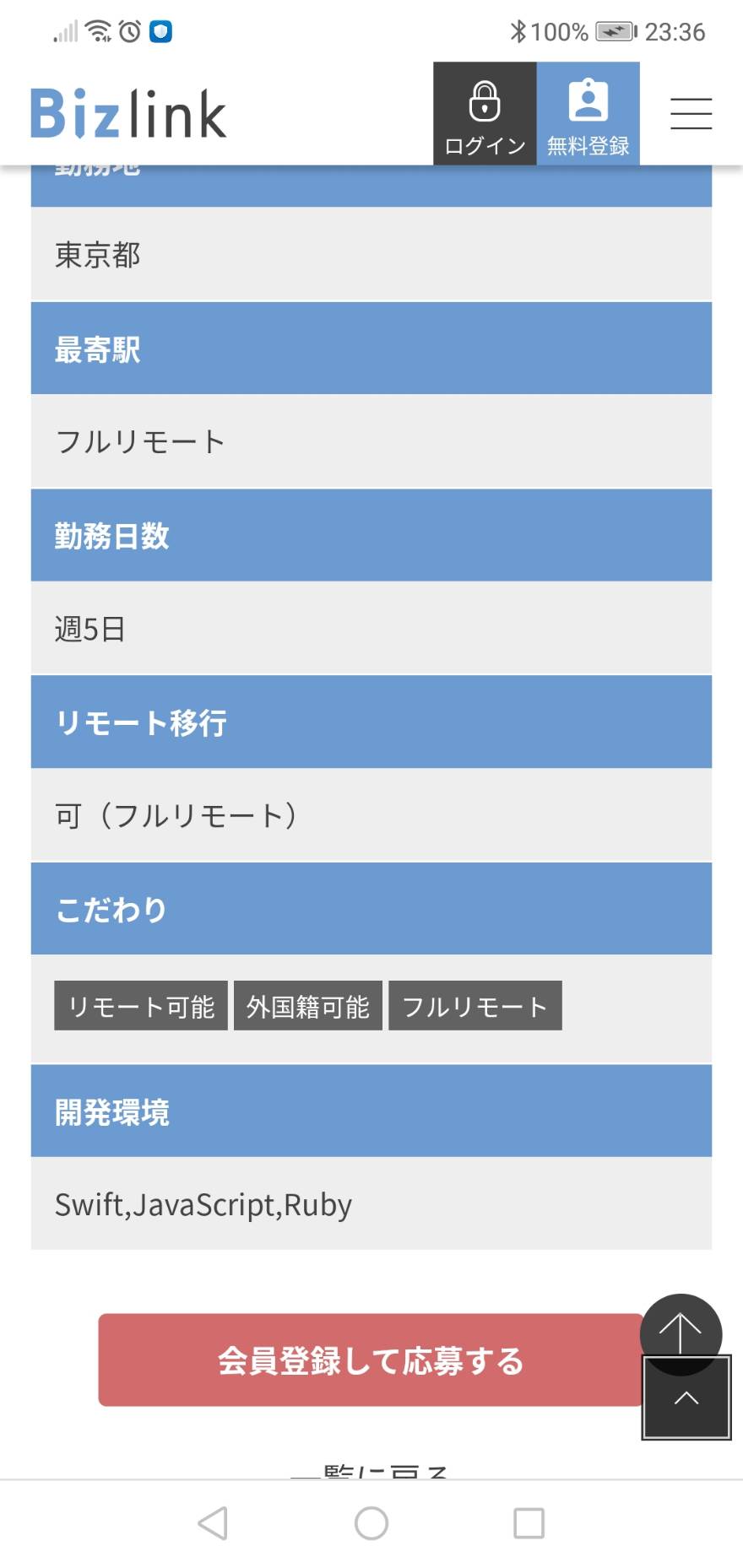Screen dimensions: 743x1568
Task: Tap 無料登録 free registration
Action: (588, 113)
